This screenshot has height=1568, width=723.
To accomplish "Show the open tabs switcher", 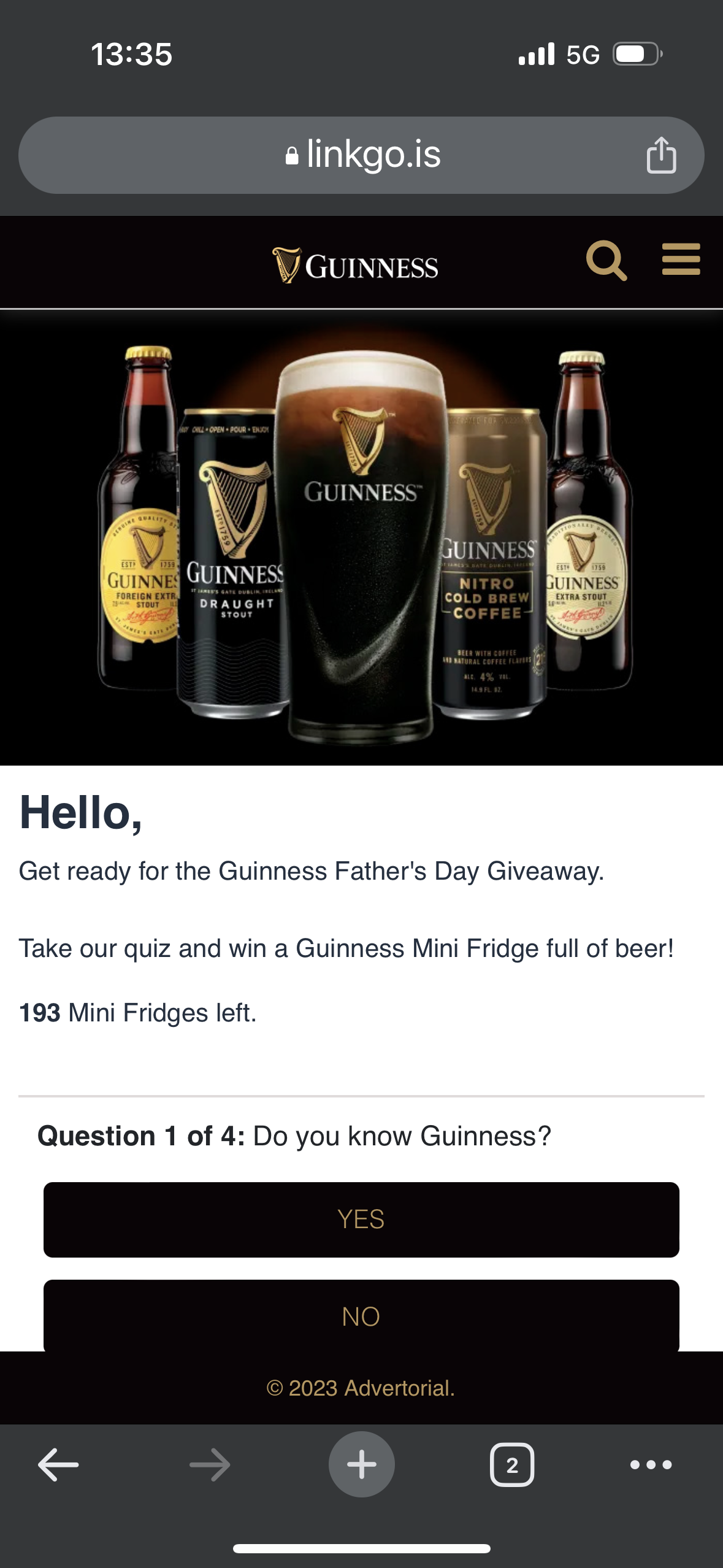I will pos(512,1465).
